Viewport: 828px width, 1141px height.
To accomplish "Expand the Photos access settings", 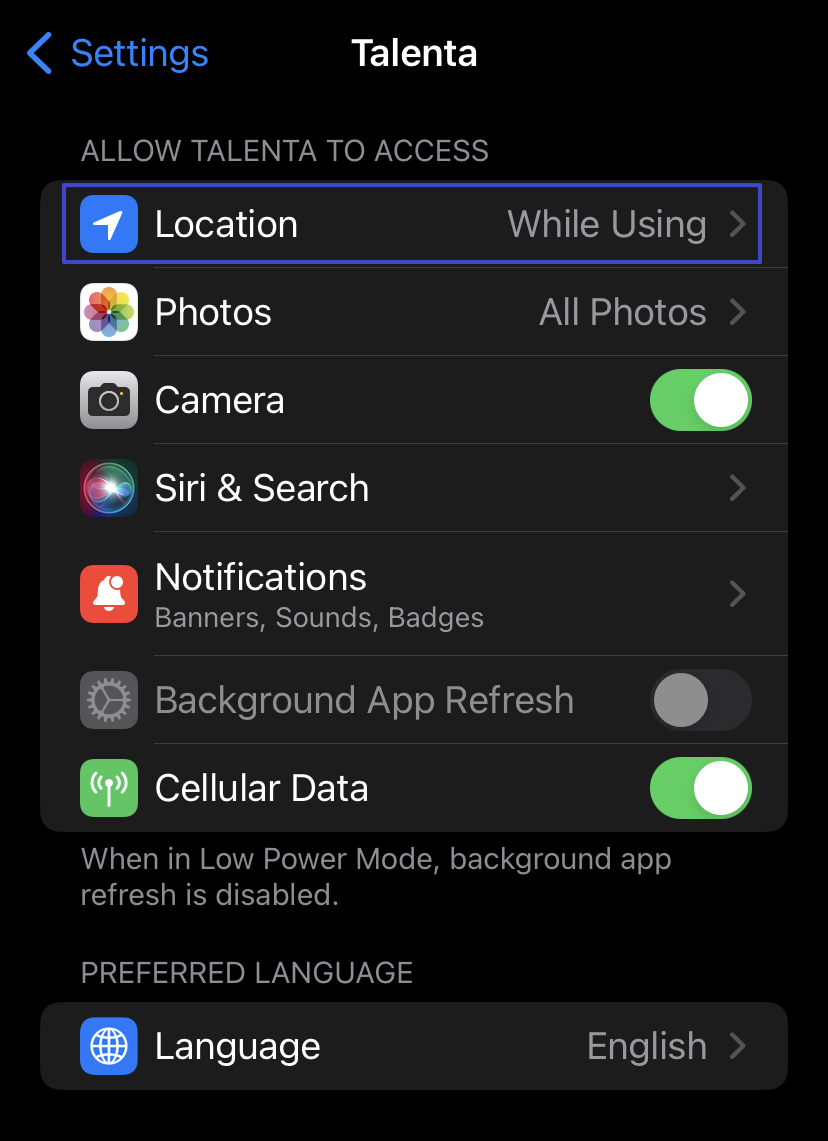I will pyautogui.click(x=414, y=312).
